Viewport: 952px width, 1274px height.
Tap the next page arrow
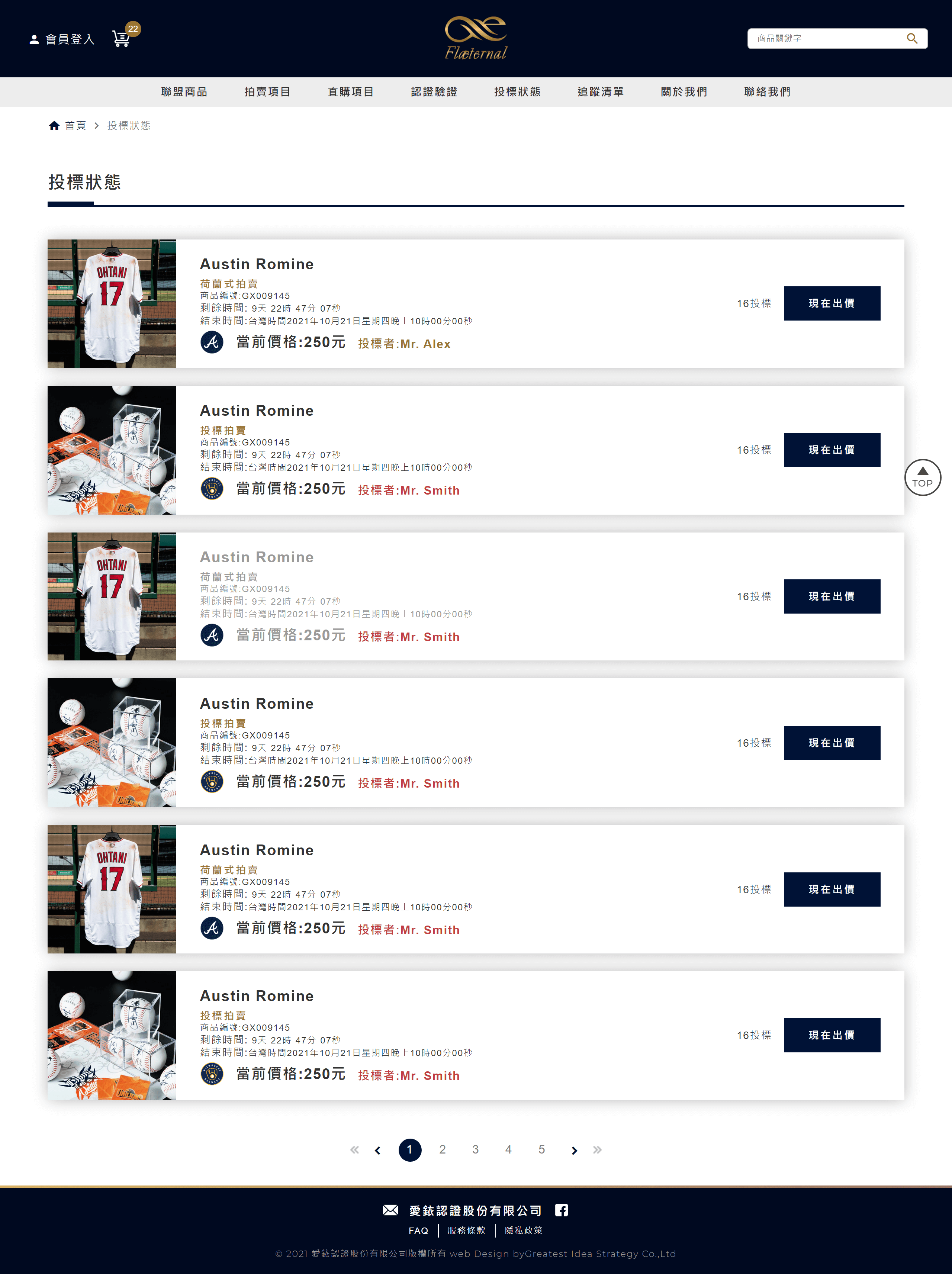(x=574, y=1150)
